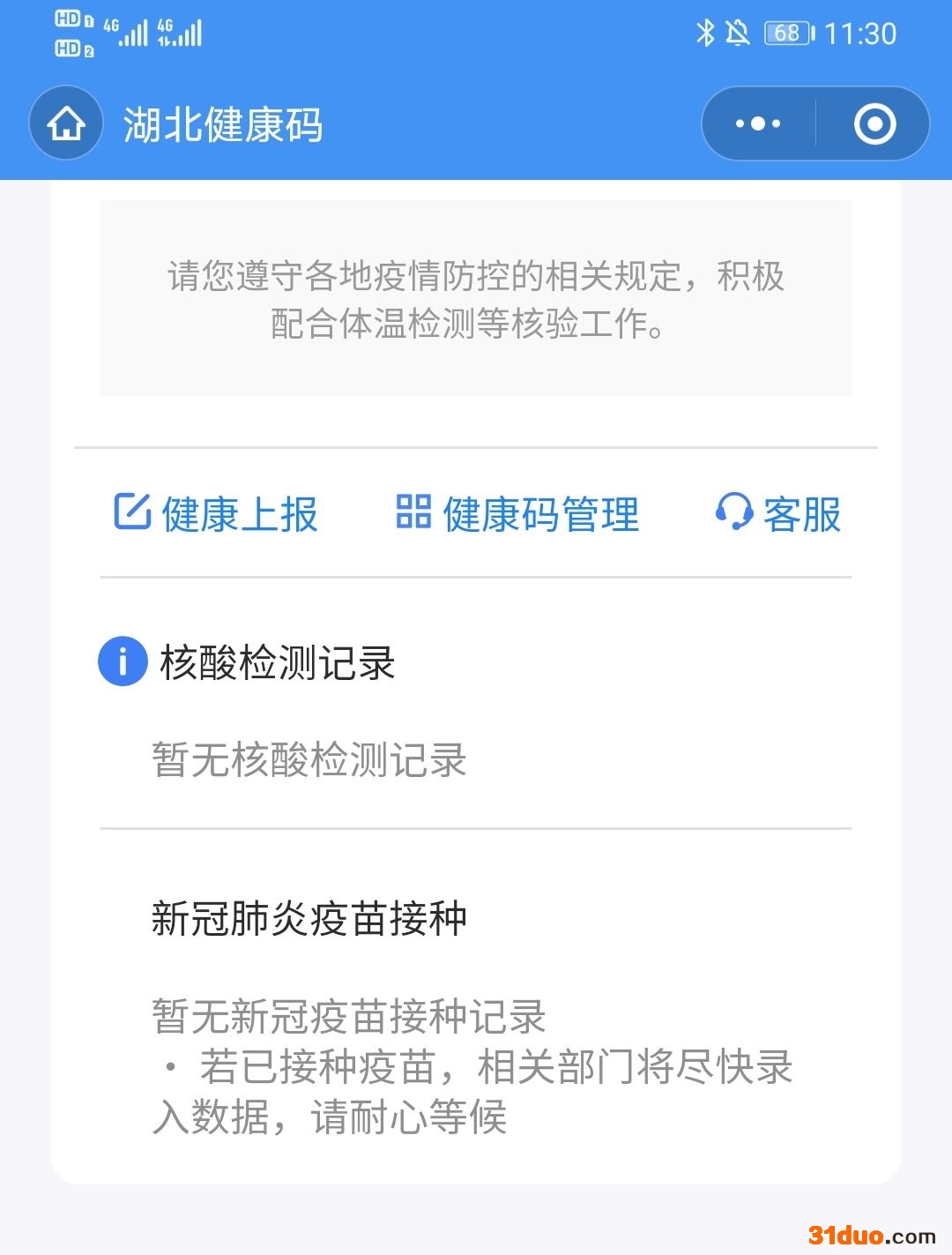The height and width of the screenshot is (1255, 952).
Task: Go to 健康码管理 health code management
Action: click(517, 513)
